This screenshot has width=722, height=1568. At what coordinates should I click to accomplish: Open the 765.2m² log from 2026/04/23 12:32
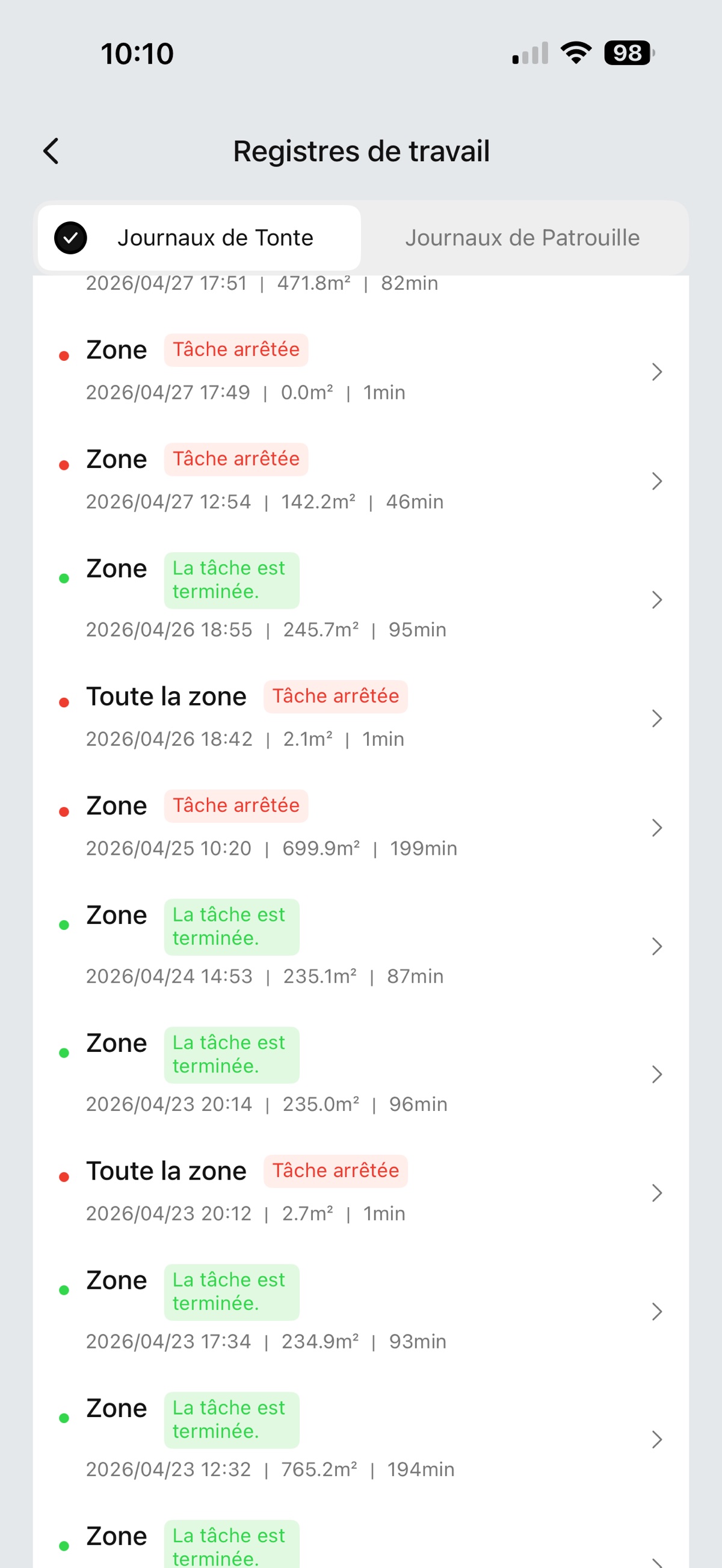click(361, 1439)
